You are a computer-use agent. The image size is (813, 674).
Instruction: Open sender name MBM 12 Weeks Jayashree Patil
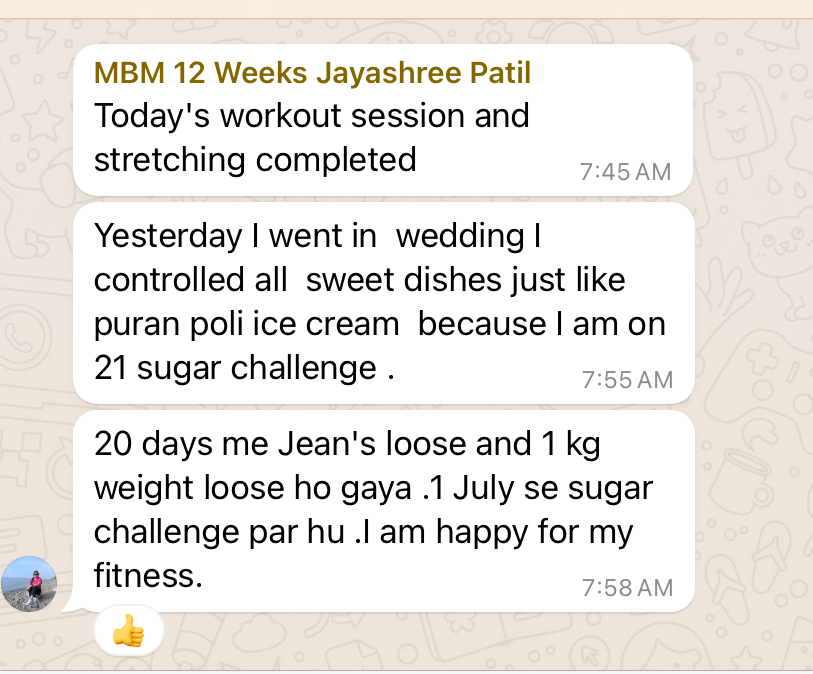click(312, 73)
